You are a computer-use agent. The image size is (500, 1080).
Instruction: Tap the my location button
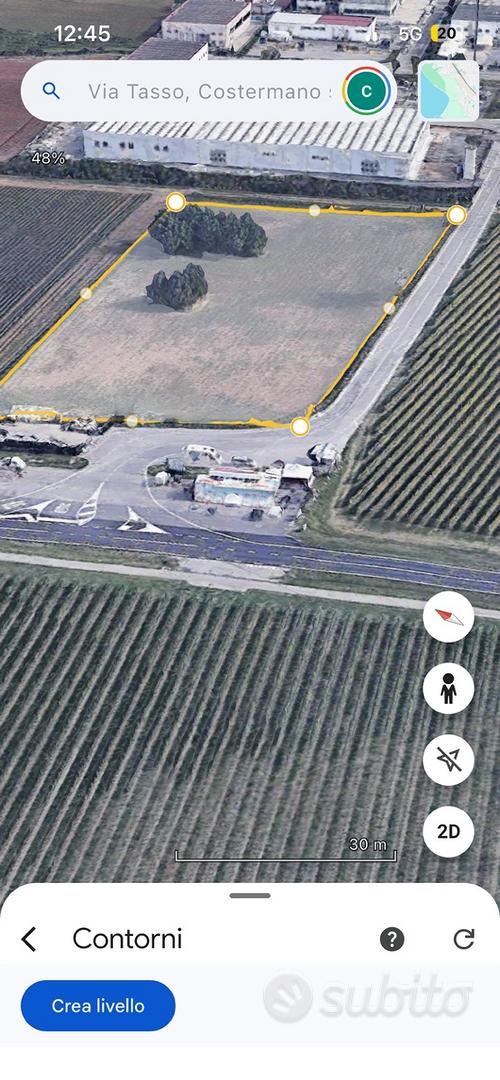(x=448, y=760)
